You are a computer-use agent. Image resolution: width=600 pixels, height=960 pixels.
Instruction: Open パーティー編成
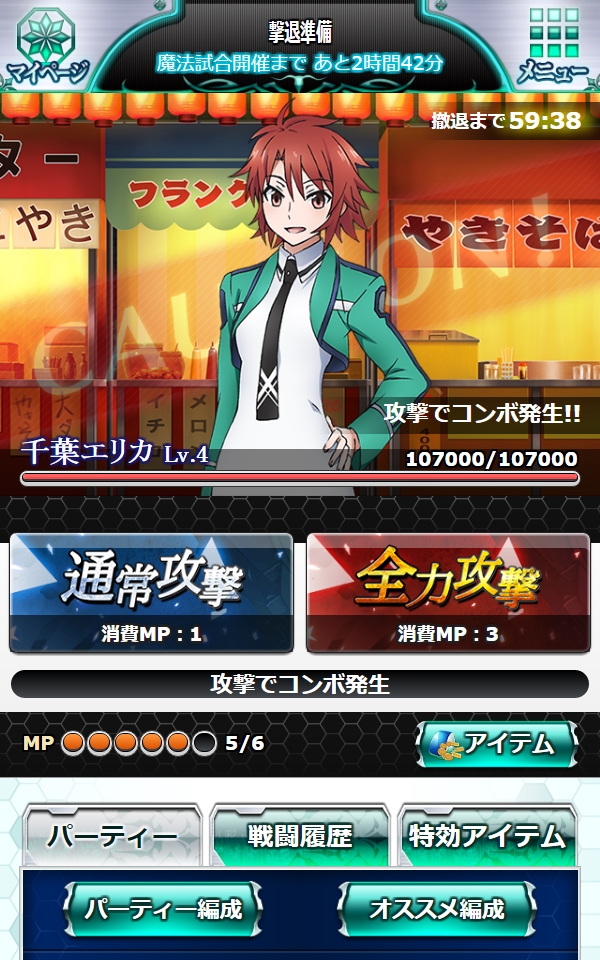[x=163, y=909]
